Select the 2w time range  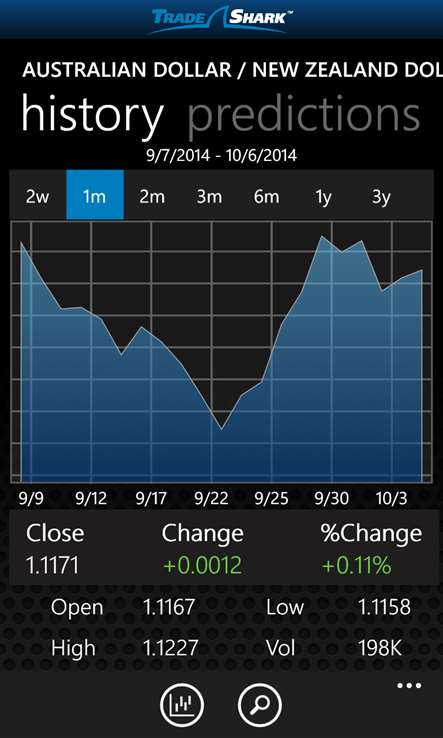38,195
